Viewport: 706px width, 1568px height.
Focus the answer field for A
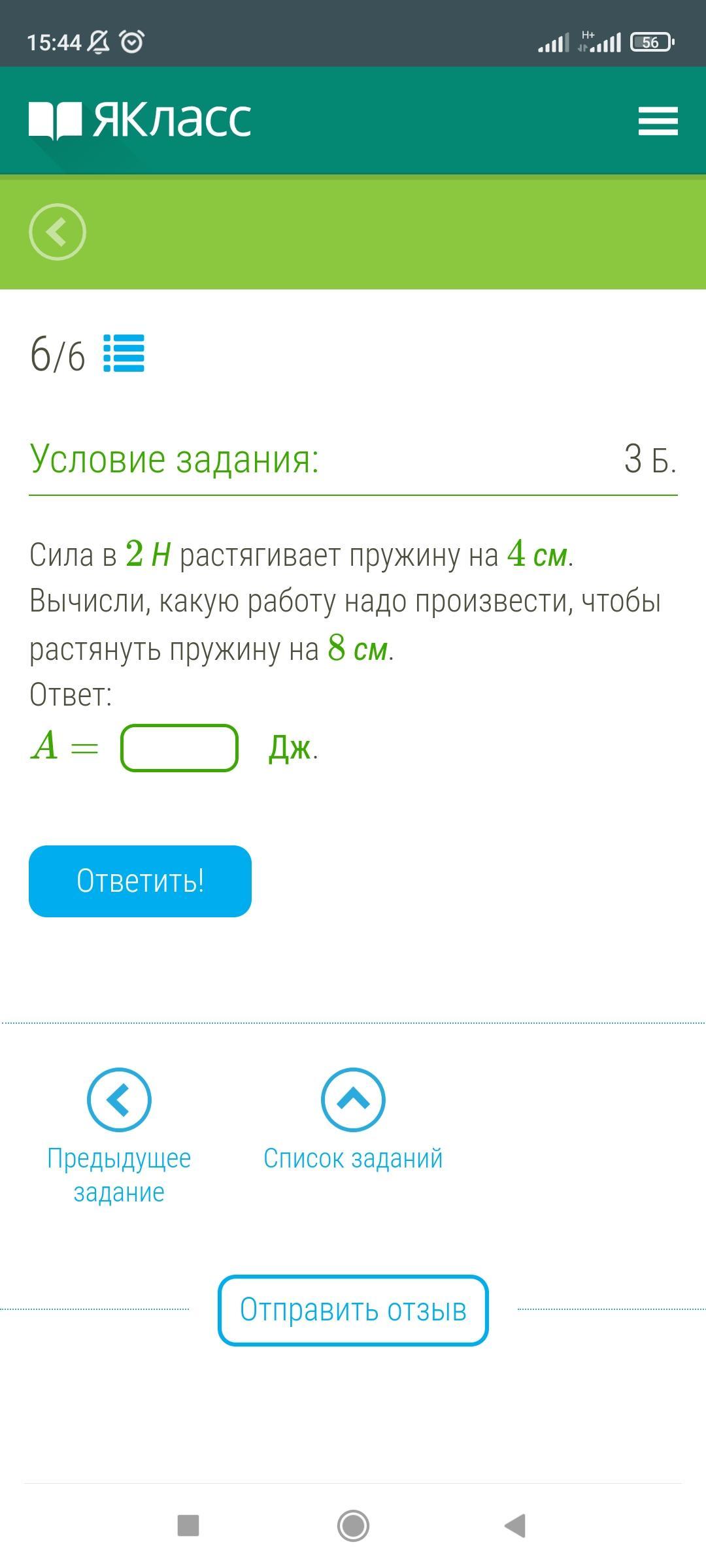pyautogui.click(x=179, y=748)
